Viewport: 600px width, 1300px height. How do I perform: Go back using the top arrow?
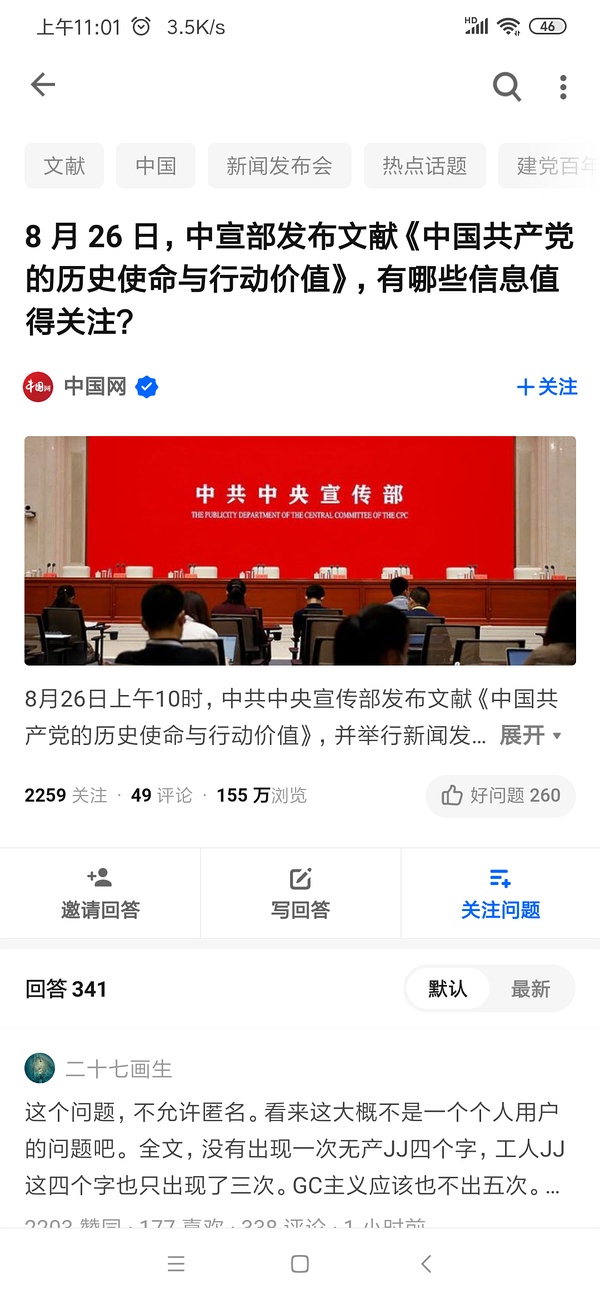[x=43, y=85]
